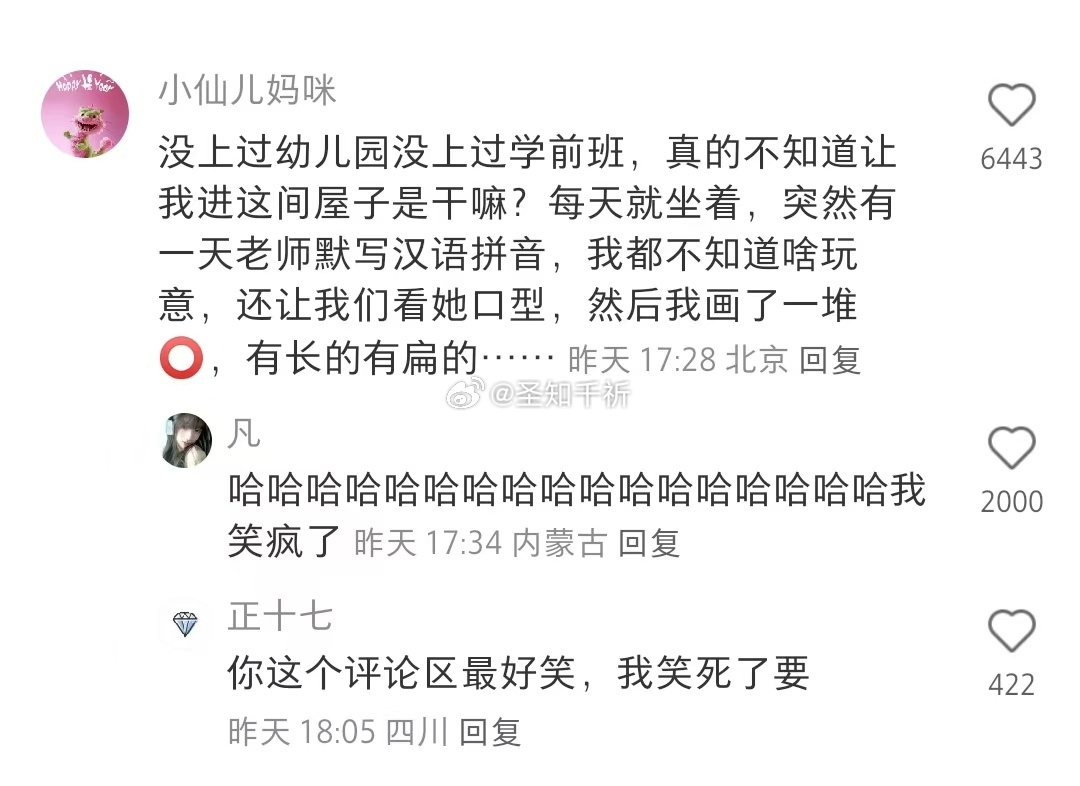Open the username 正十七
The image size is (1080, 786).
[280, 617]
